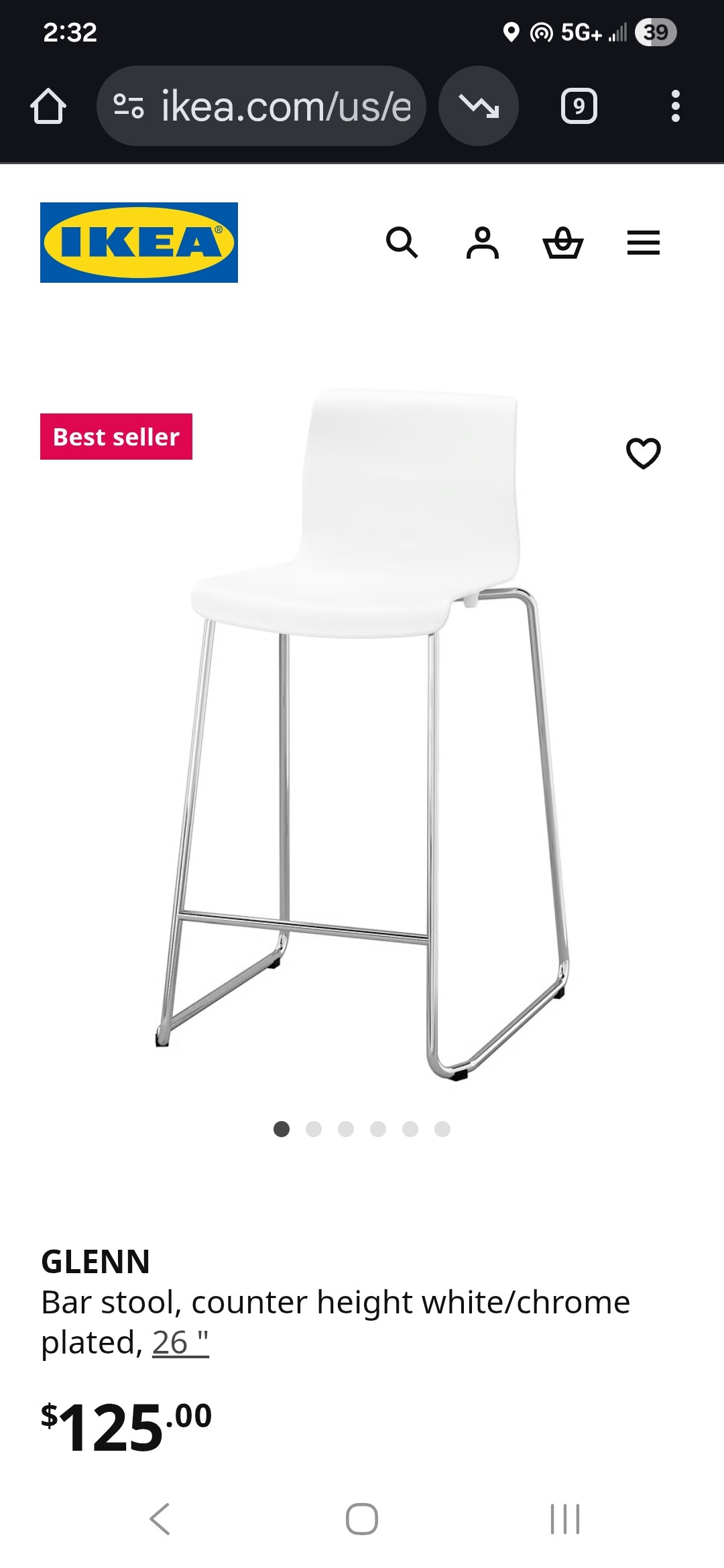Viewport: 724px width, 1568px height.
Task: Tap the 26" size link
Action: point(180,1342)
